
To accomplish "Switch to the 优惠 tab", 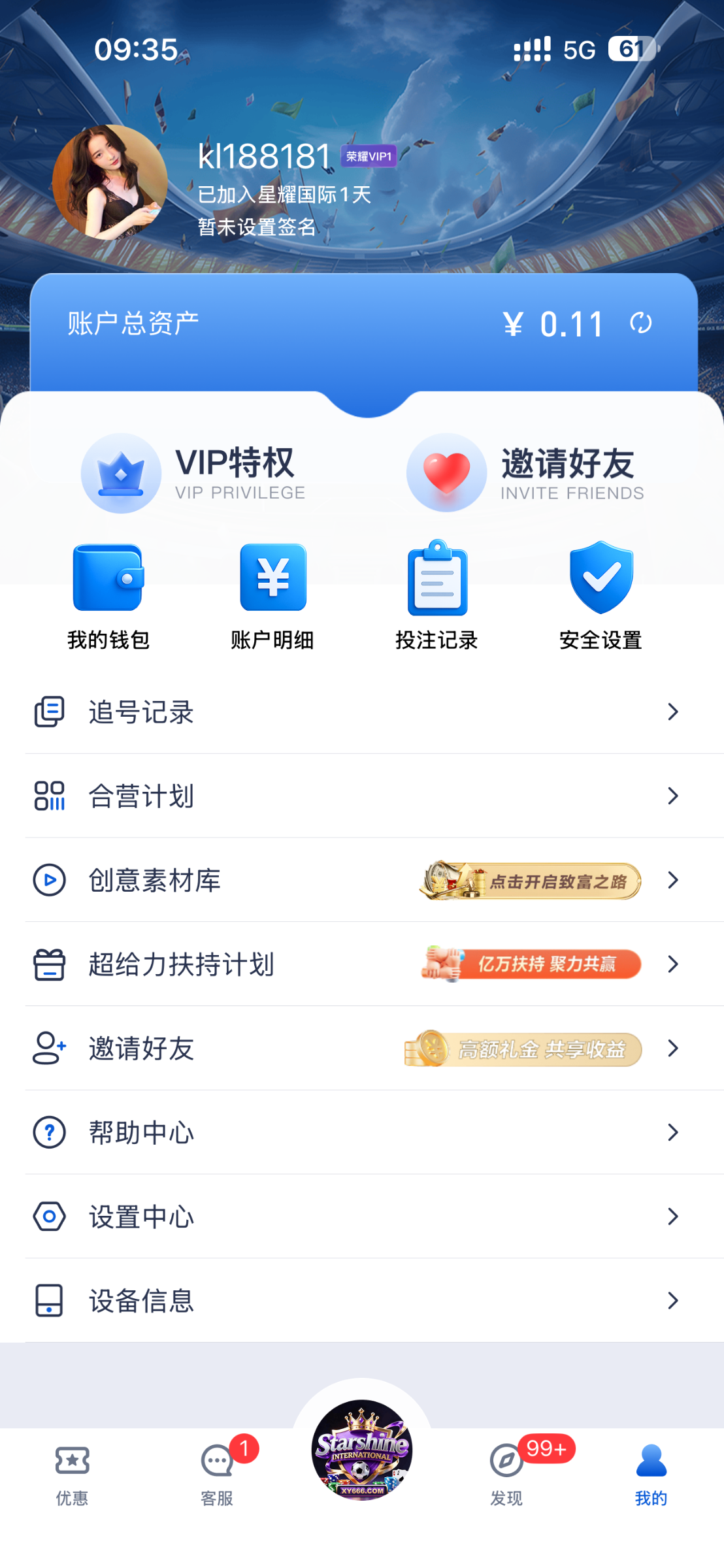I will coord(72,1474).
